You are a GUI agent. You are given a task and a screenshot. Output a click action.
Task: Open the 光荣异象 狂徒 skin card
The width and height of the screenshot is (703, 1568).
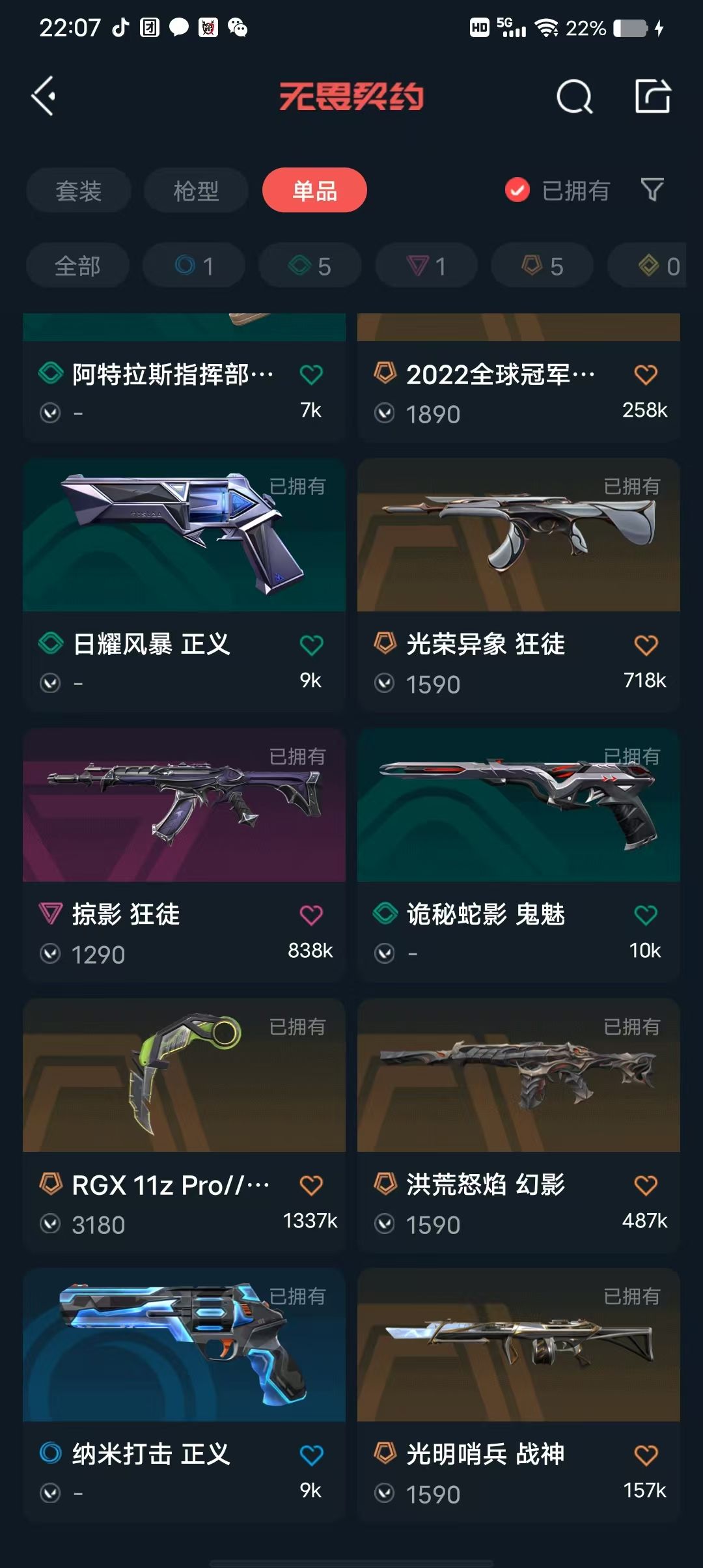519,585
